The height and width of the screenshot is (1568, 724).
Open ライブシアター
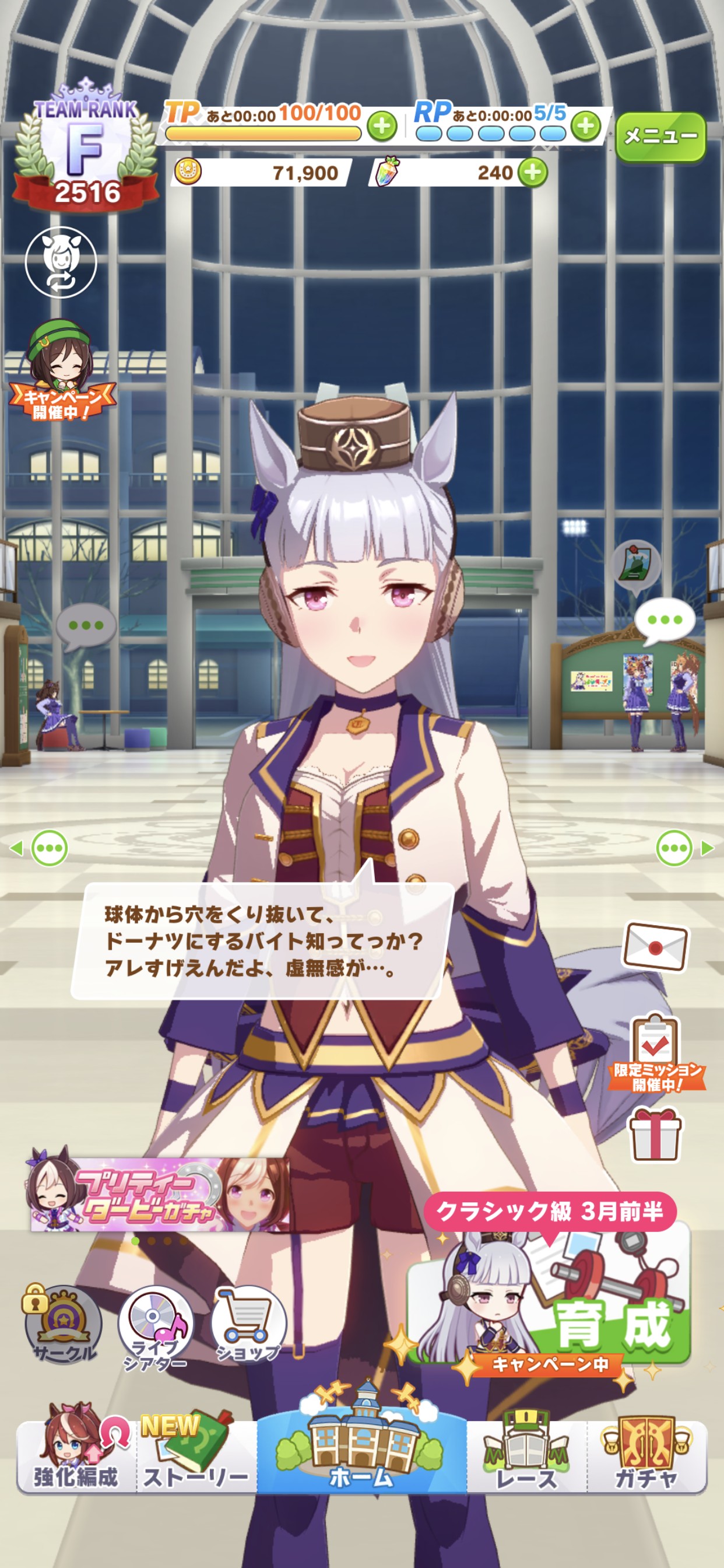155,1328
